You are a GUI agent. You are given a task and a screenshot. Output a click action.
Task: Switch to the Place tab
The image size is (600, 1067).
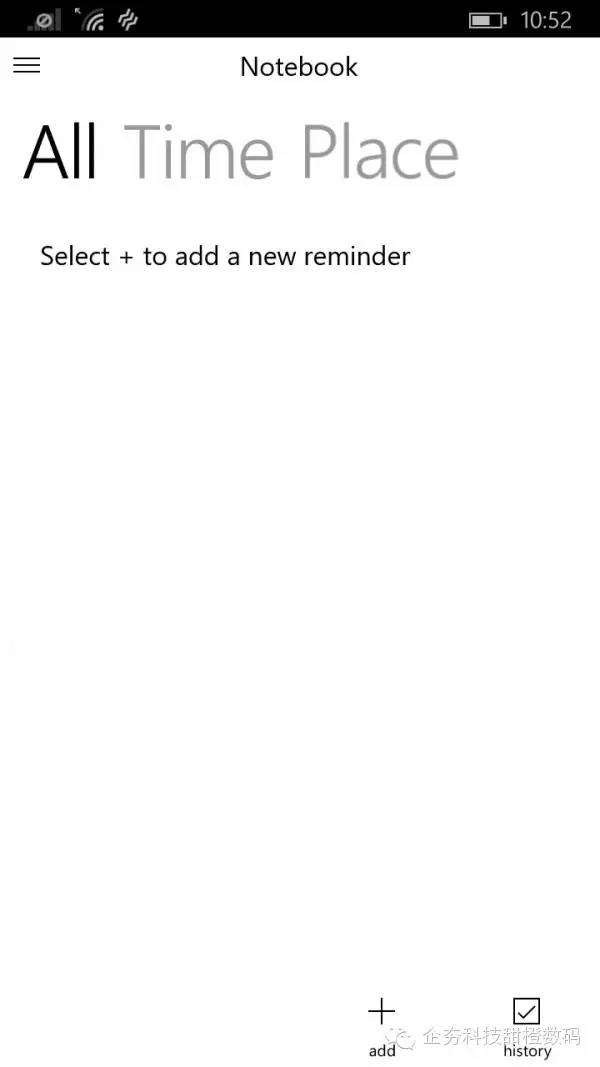pyautogui.click(x=380, y=152)
